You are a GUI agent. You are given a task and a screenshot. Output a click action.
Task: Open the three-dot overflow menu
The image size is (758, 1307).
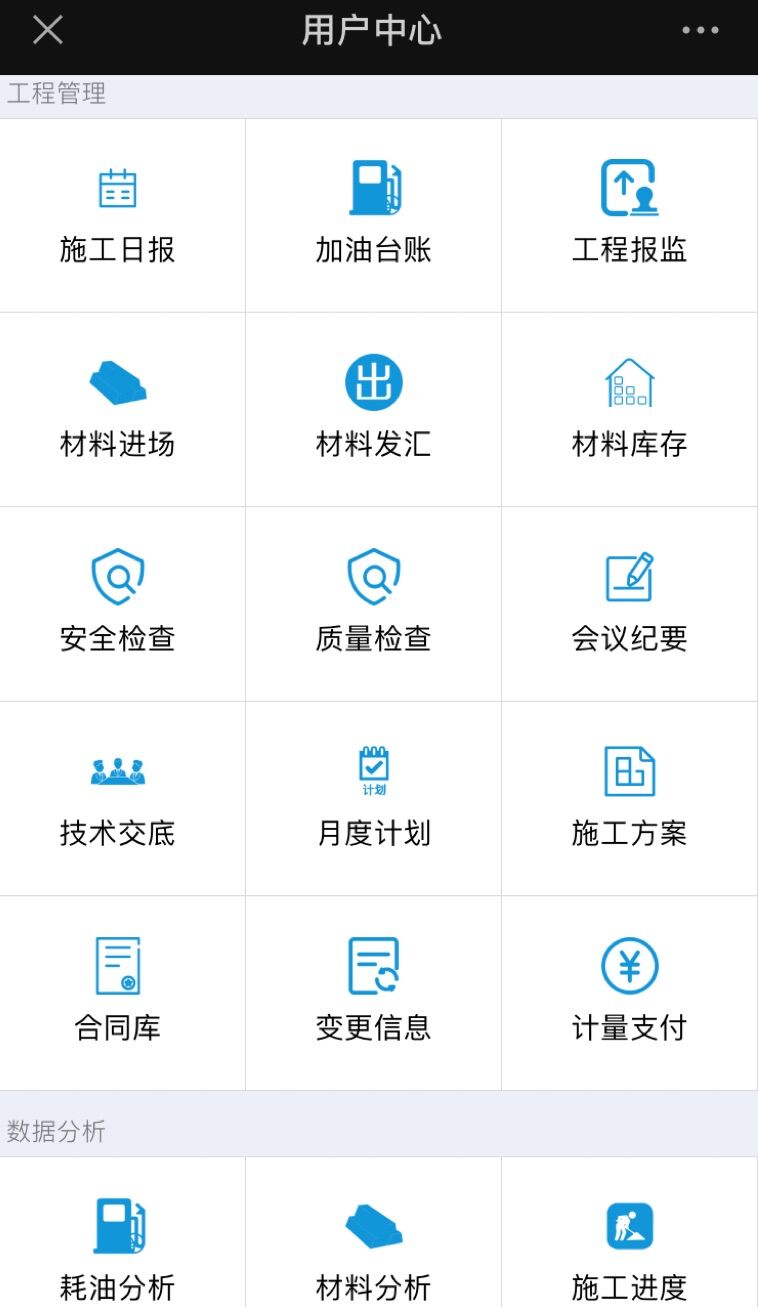point(700,30)
